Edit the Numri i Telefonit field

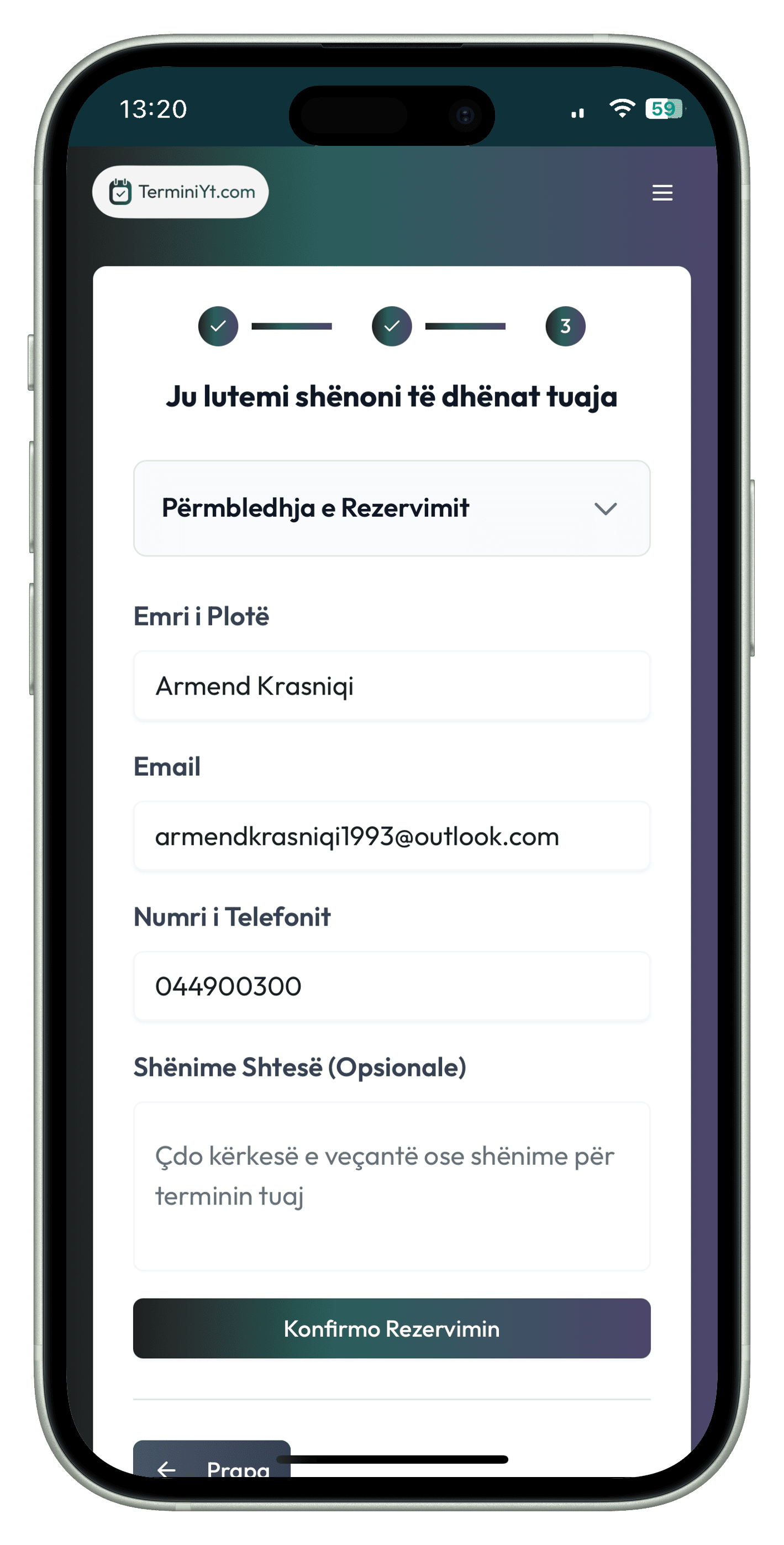point(392,986)
